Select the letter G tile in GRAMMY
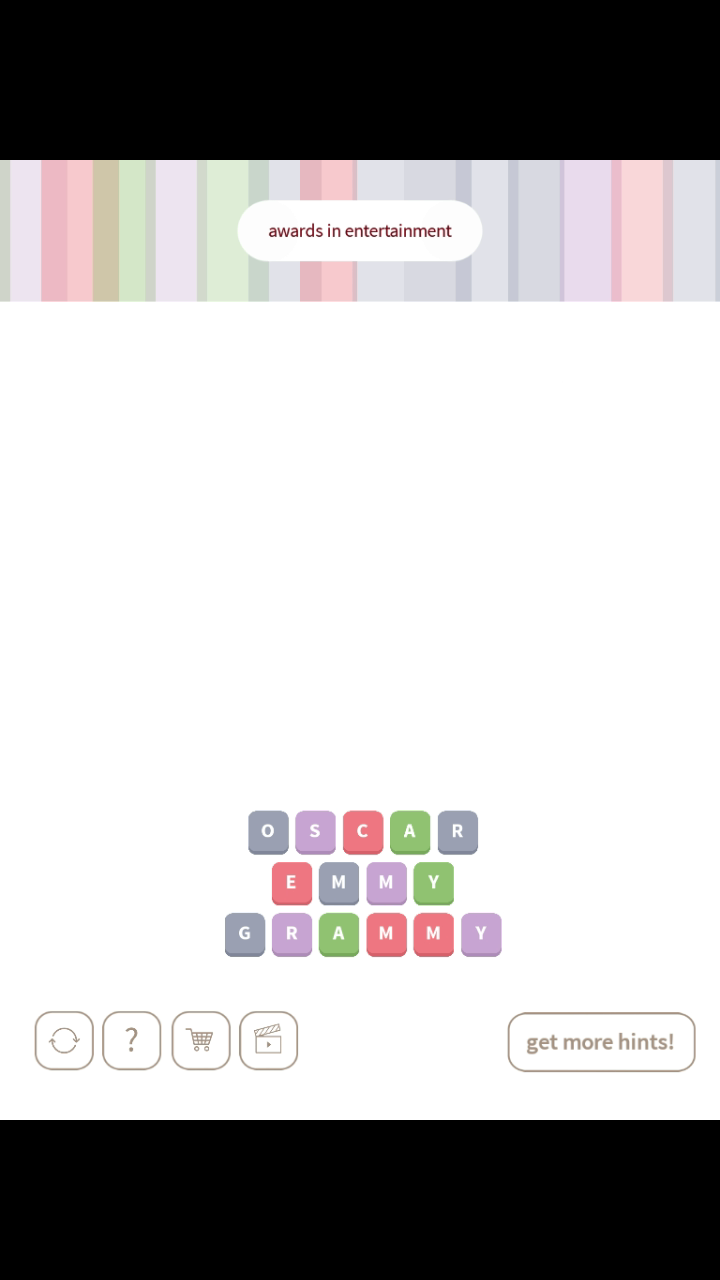Image resolution: width=720 pixels, height=1280 pixels. click(244, 933)
